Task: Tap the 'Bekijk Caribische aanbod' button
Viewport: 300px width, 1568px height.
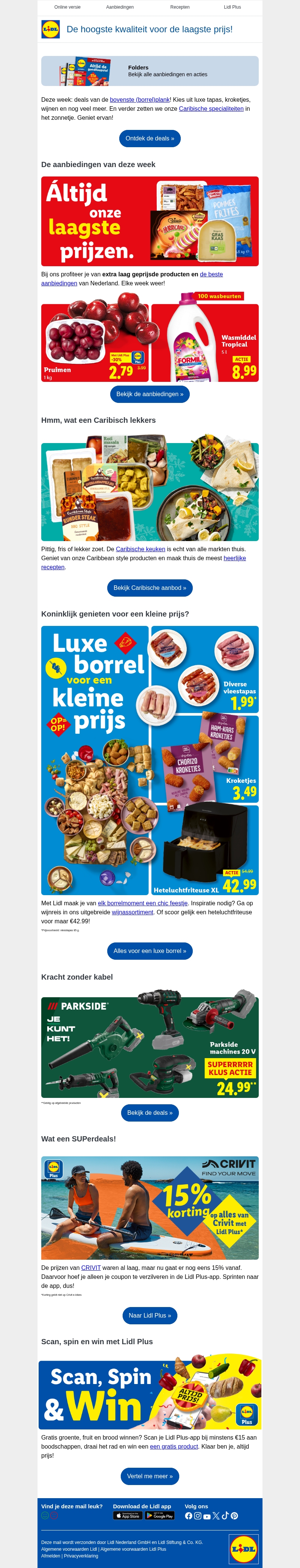Action: click(150, 588)
